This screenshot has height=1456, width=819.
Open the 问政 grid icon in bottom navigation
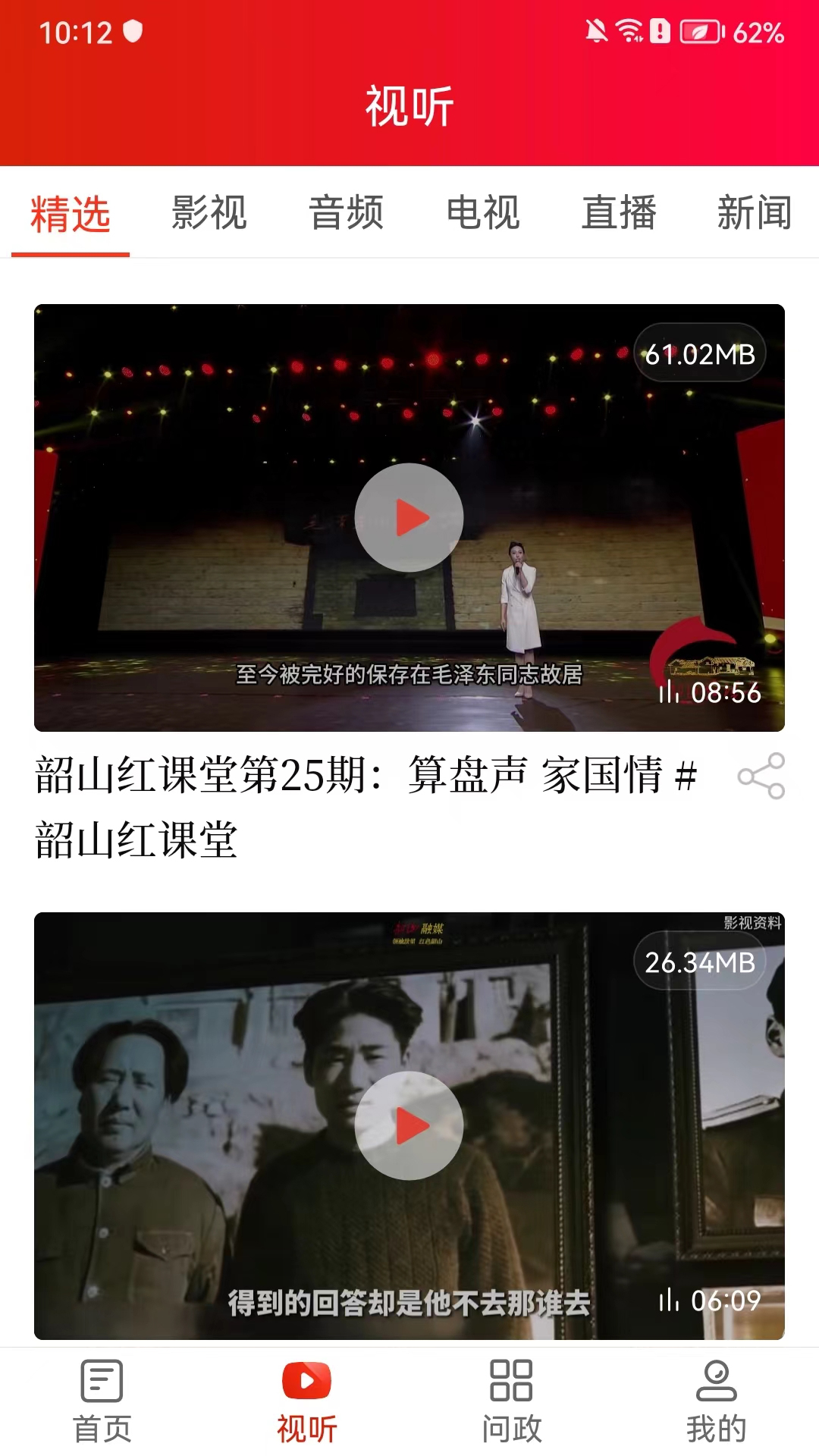click(x=511, y=1394)
